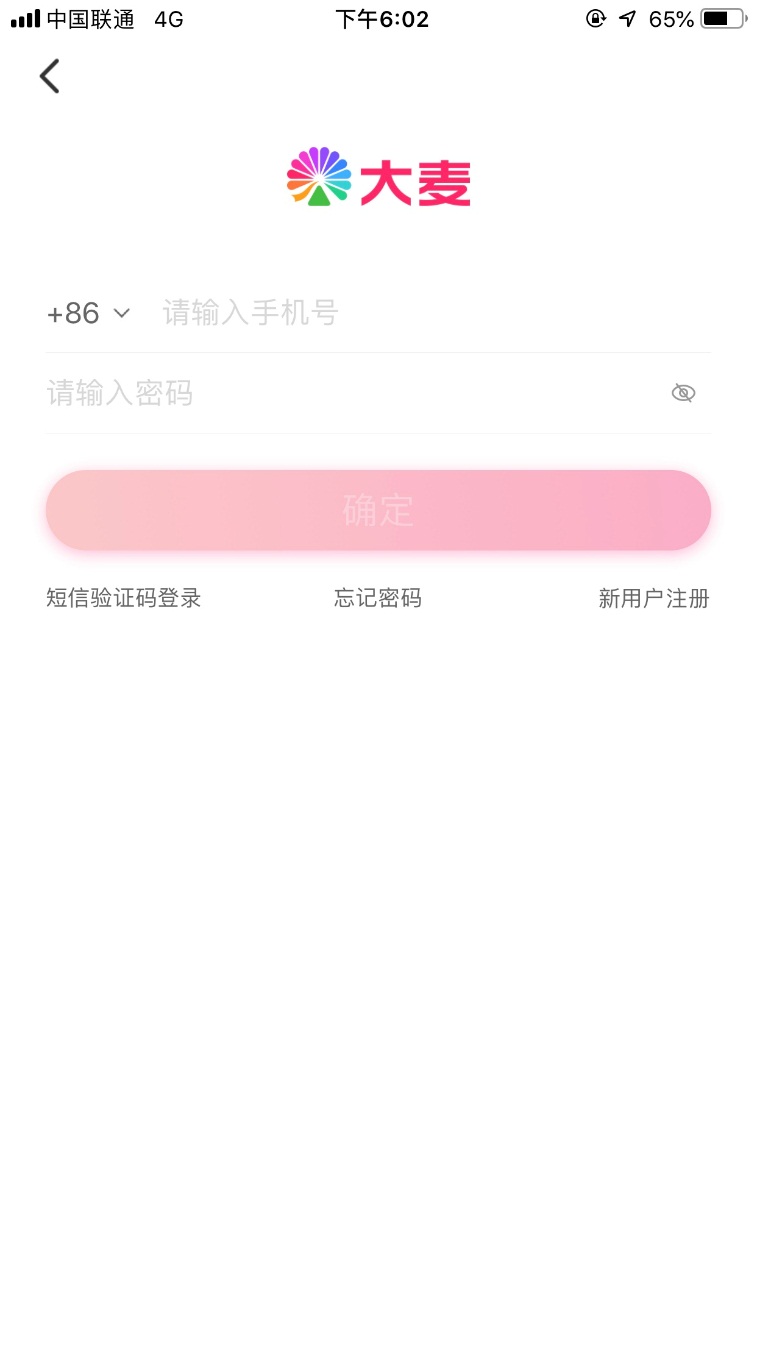Switch to SMS verification code login

tap(123, 597)
